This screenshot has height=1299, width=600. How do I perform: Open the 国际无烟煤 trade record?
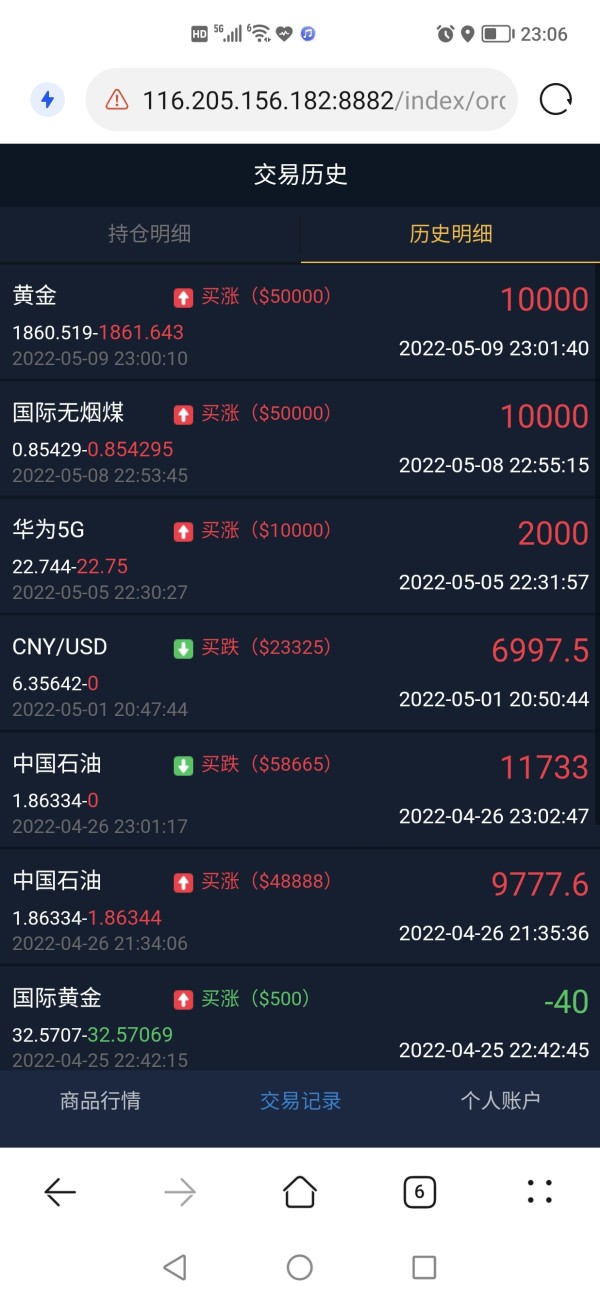point(300,440)
